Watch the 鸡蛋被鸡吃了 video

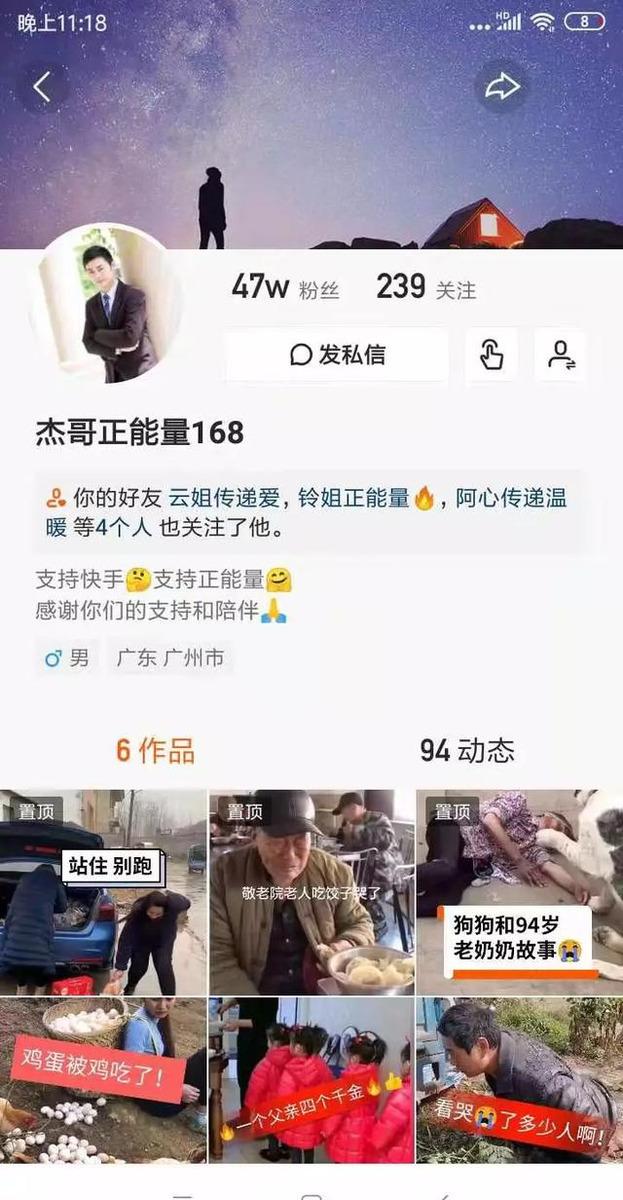tap(103, 1080)
